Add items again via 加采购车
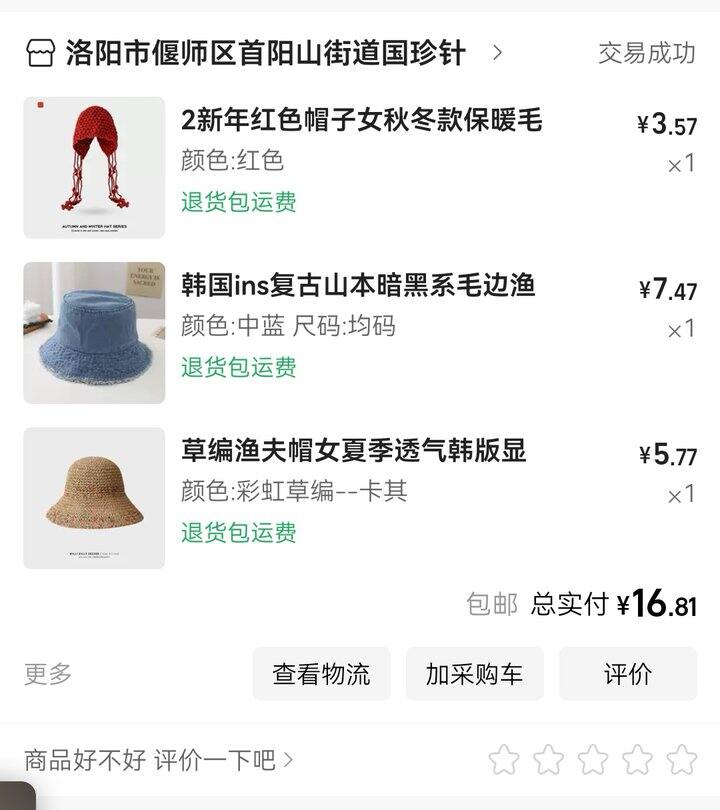The height and width of the screenshot is (810, 720). pos(474,674)
